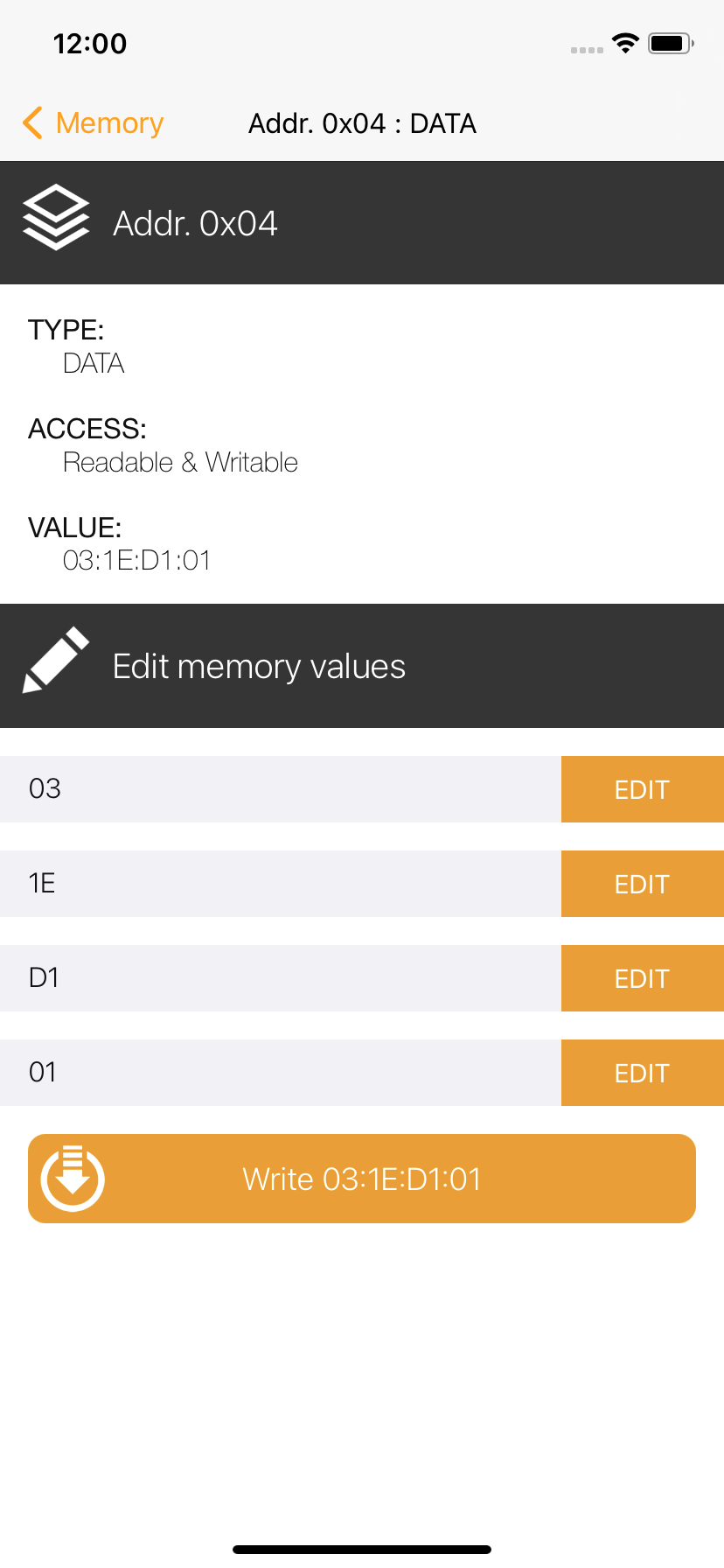Write 03:1E:D1:01 to memory
Screen dimensions: 724x1568
(x=362, y=1179)
